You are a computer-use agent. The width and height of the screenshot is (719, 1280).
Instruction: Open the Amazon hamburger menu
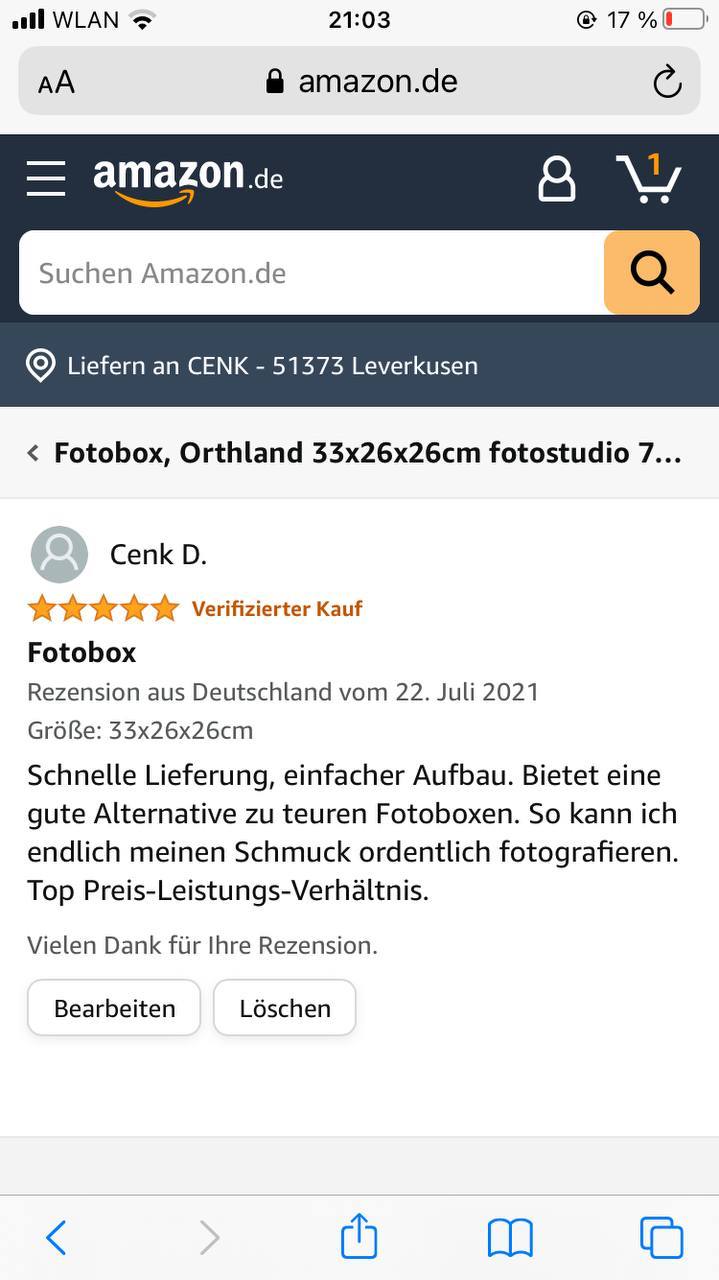[x=46, y=179]
